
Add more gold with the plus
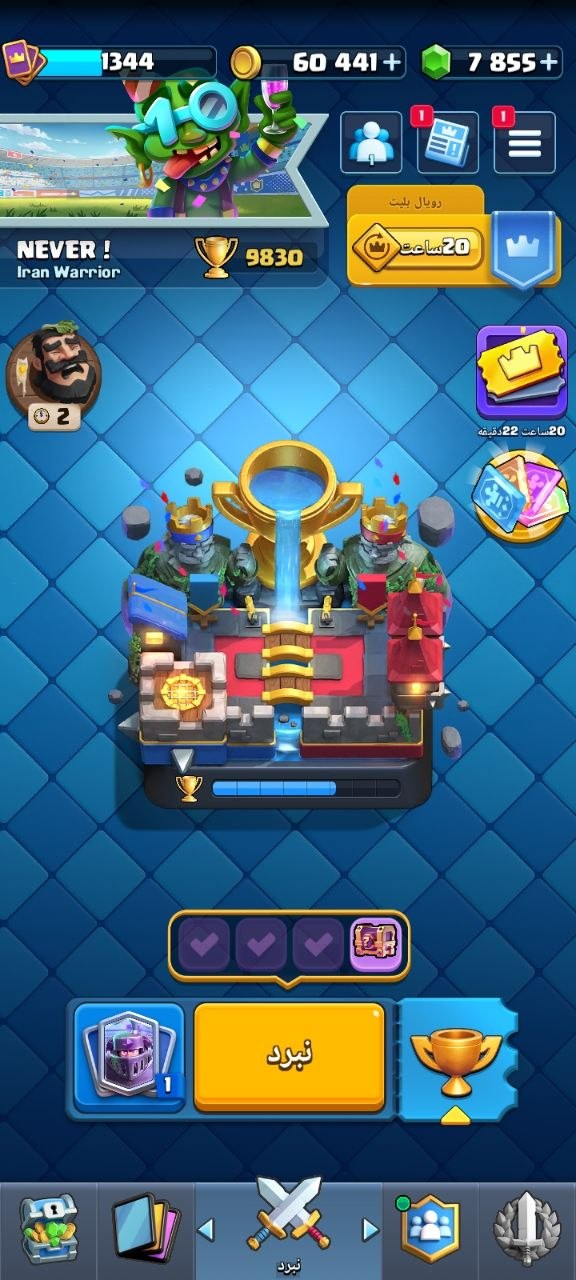coord(392,63)
